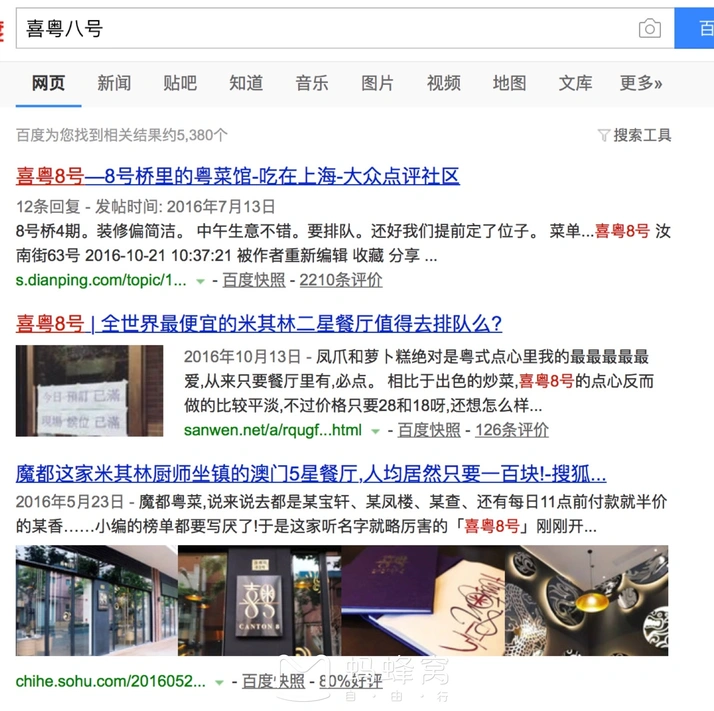The width and height of the screenshot is (714, 711).
Task: Switch to the 贴吧 tab
Action: pos(180,83)
